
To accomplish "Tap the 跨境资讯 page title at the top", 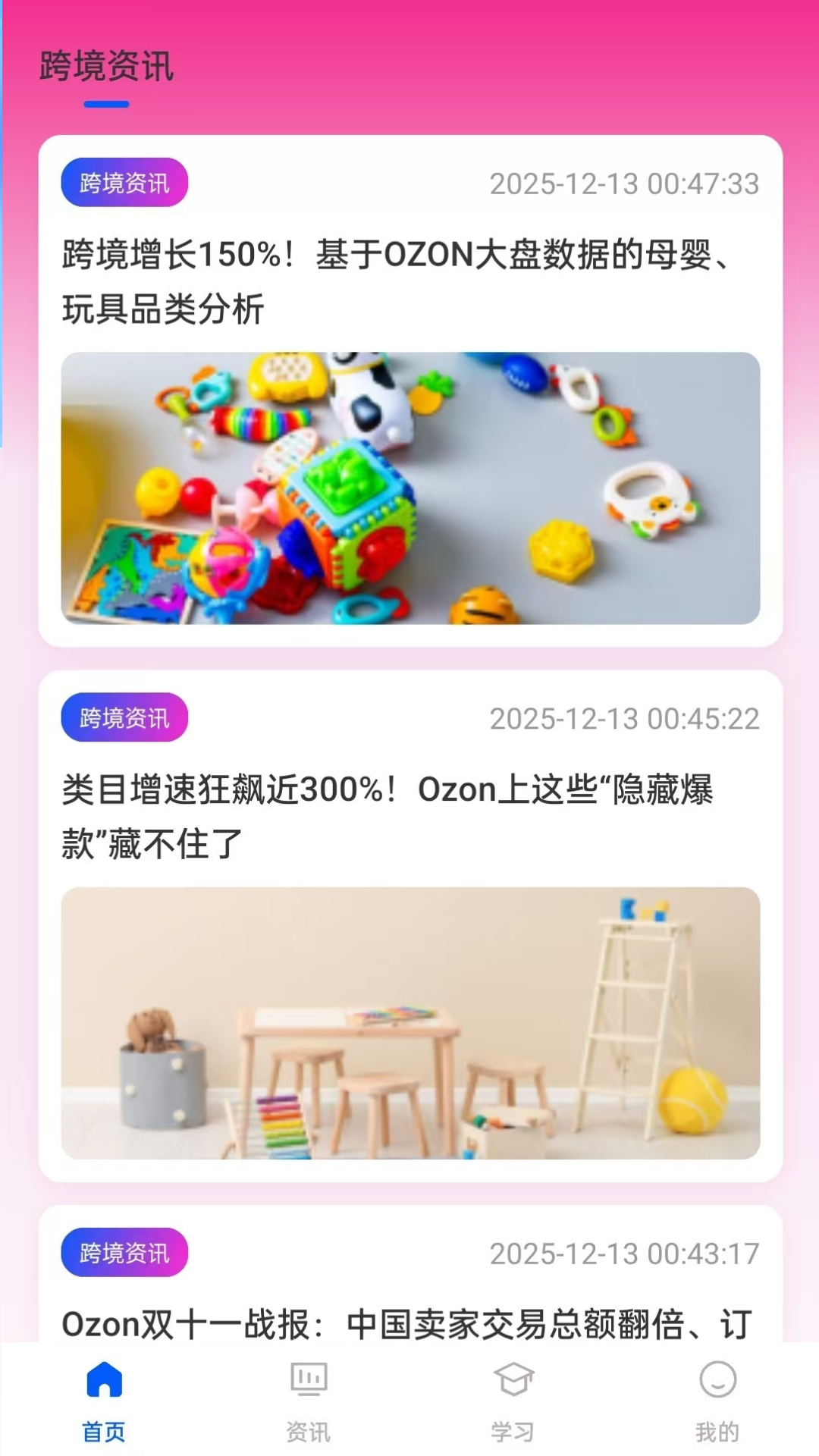I will click(106, 67).
